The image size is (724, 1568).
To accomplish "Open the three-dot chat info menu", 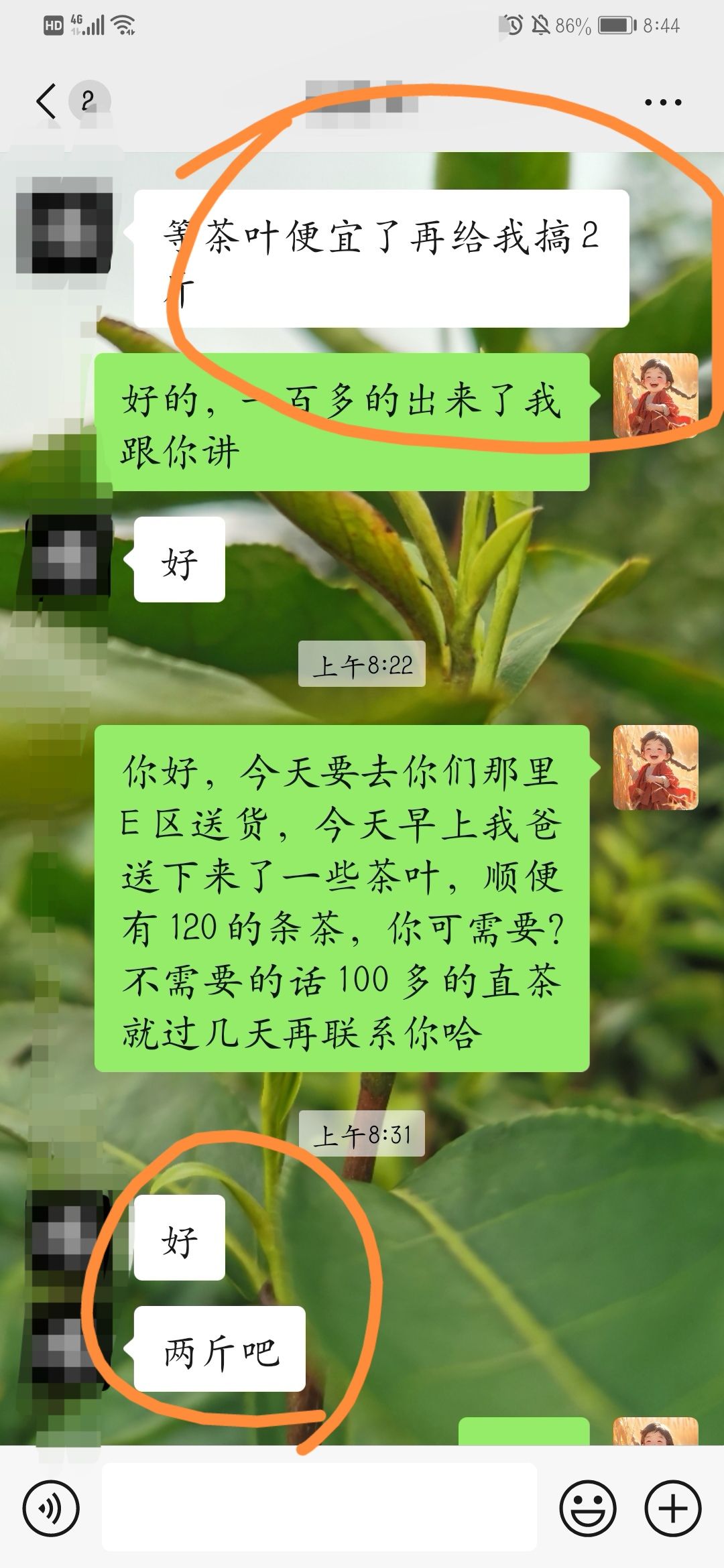I will [662, 103].
